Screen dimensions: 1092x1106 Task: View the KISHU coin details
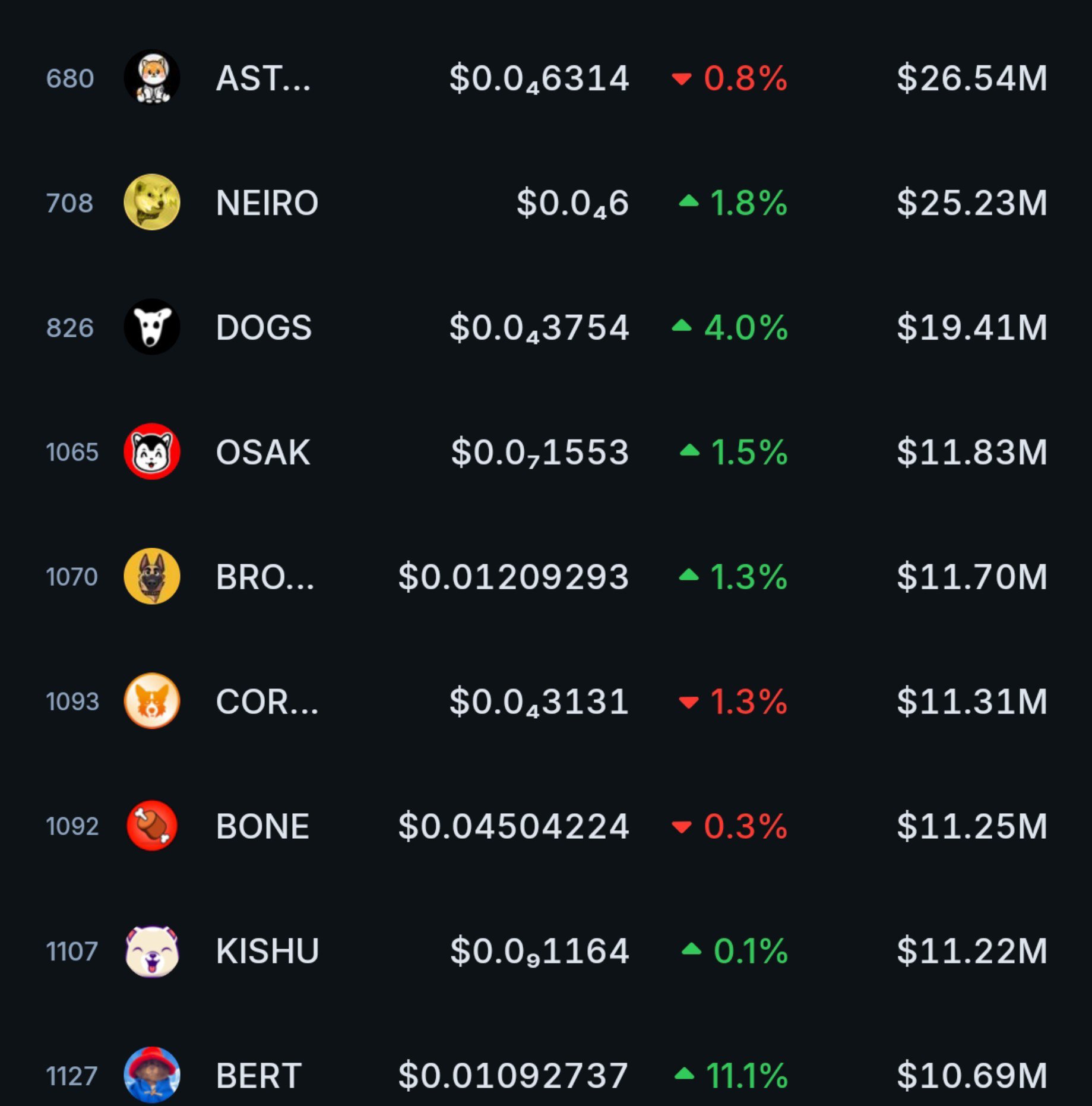point(546,951)
